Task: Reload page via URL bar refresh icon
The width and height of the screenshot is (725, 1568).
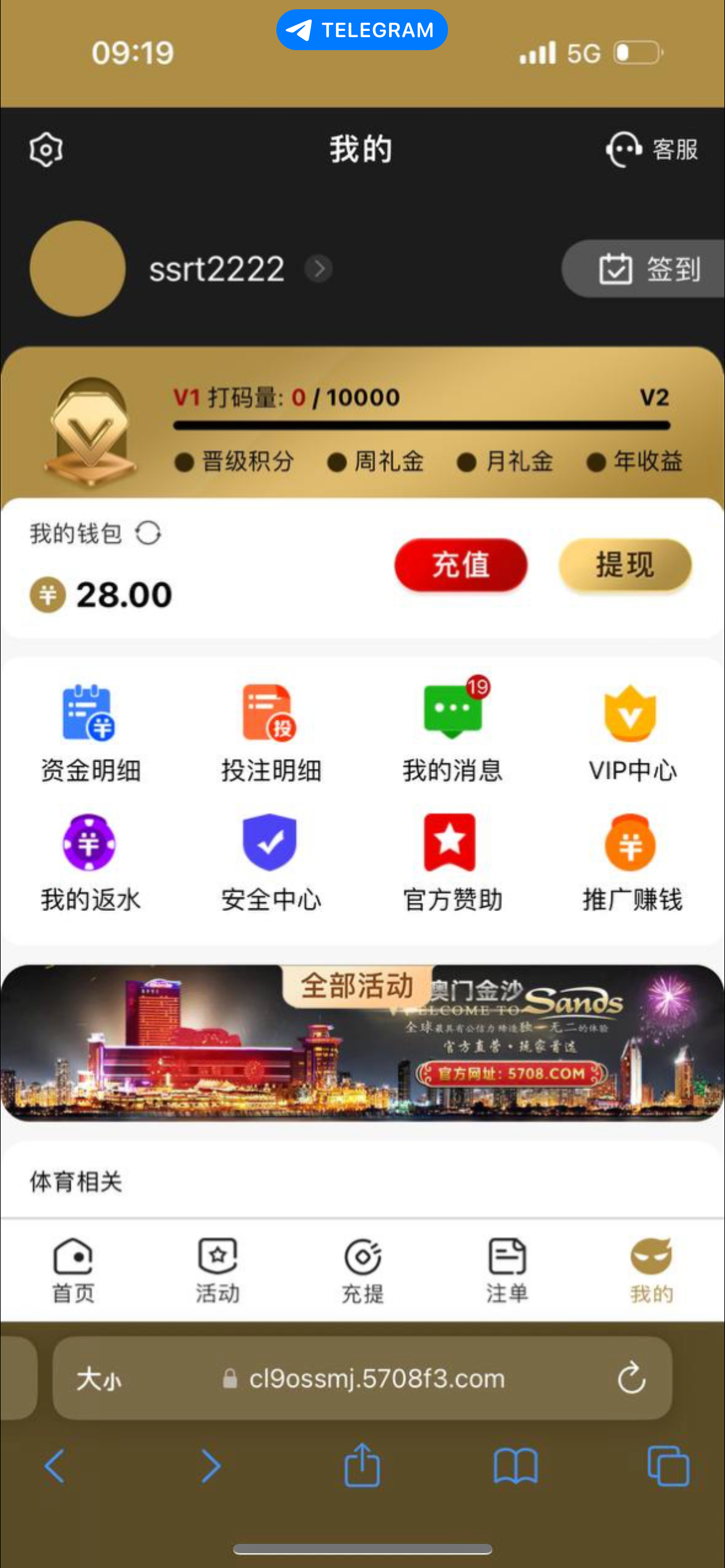Action: 631,1379
